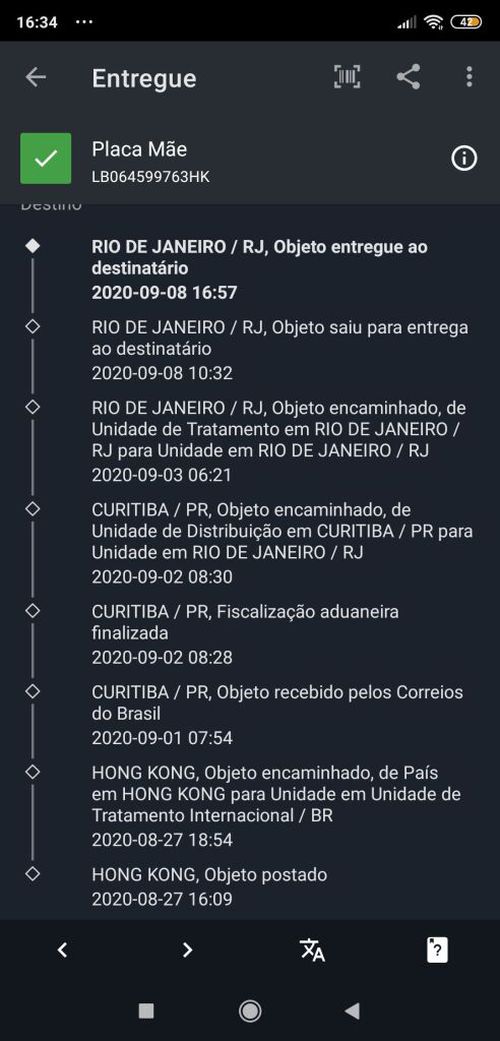View info for Placa Mãe package

tap(464, 159)
